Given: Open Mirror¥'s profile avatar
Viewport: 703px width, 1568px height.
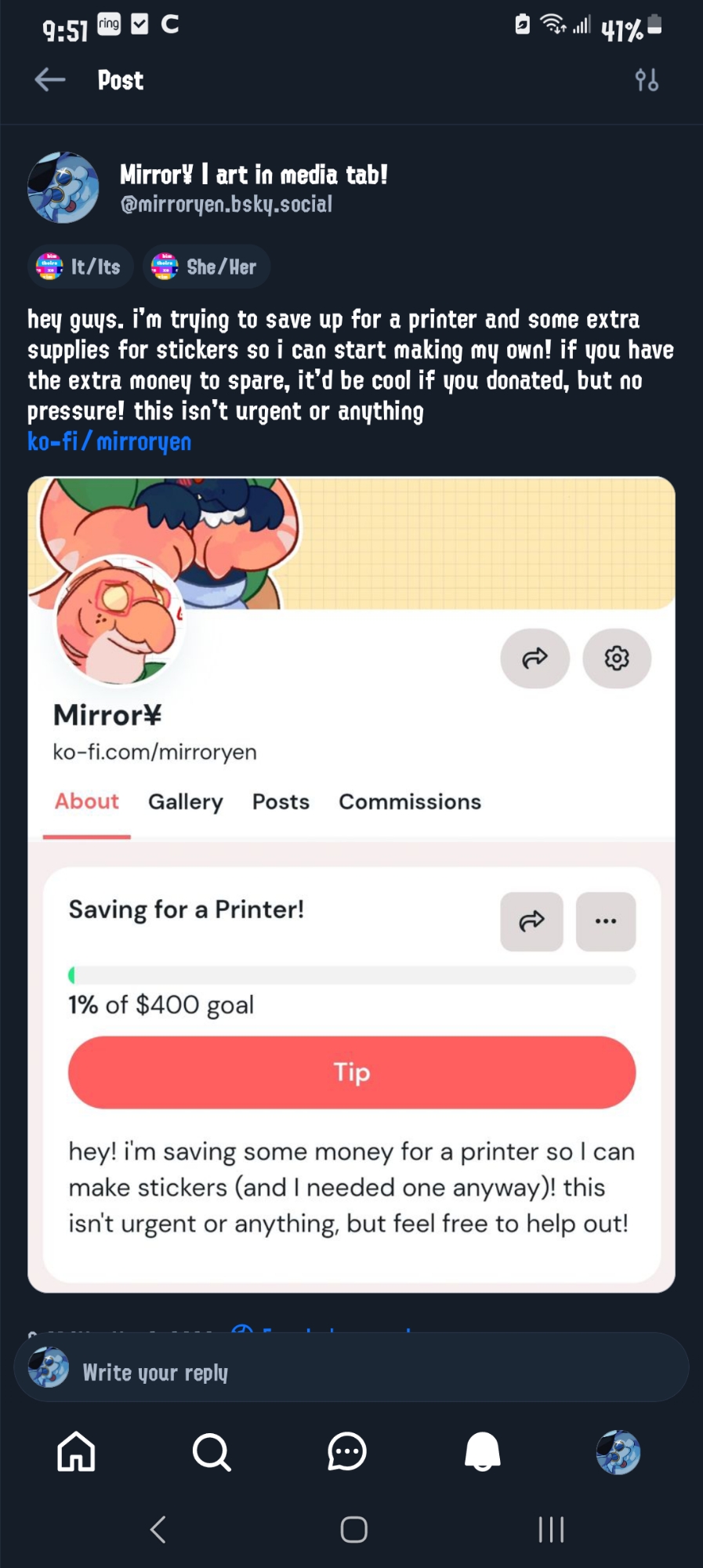Looking at the screenshot, I should (63, 188).
